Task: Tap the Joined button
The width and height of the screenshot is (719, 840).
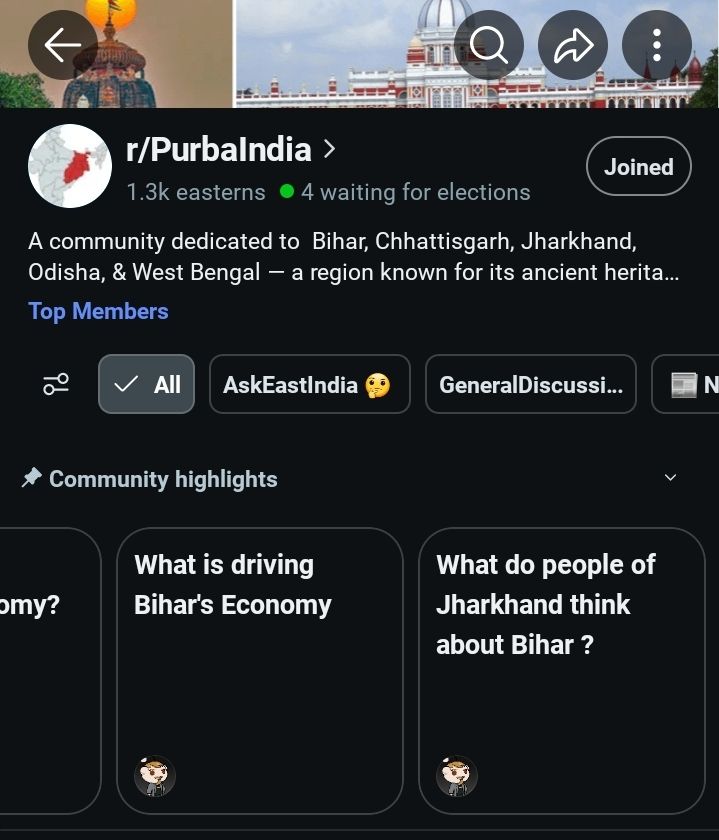Action: coord(638,167)
